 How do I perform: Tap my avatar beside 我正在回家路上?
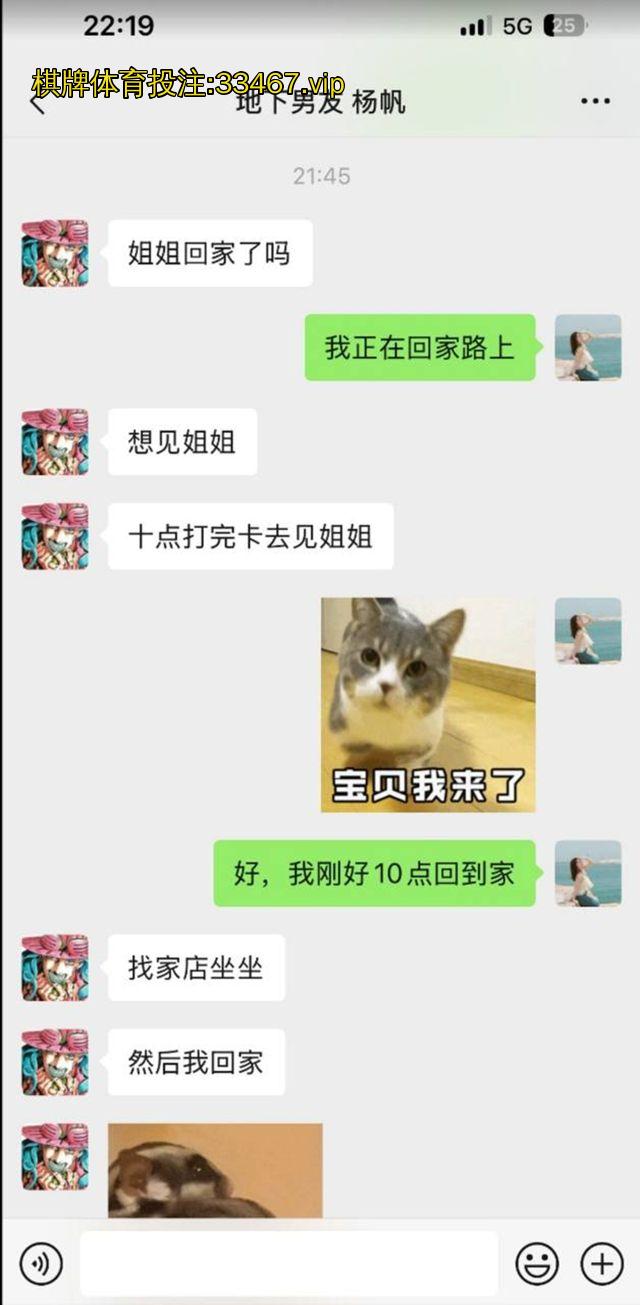(x=588, y=347)
